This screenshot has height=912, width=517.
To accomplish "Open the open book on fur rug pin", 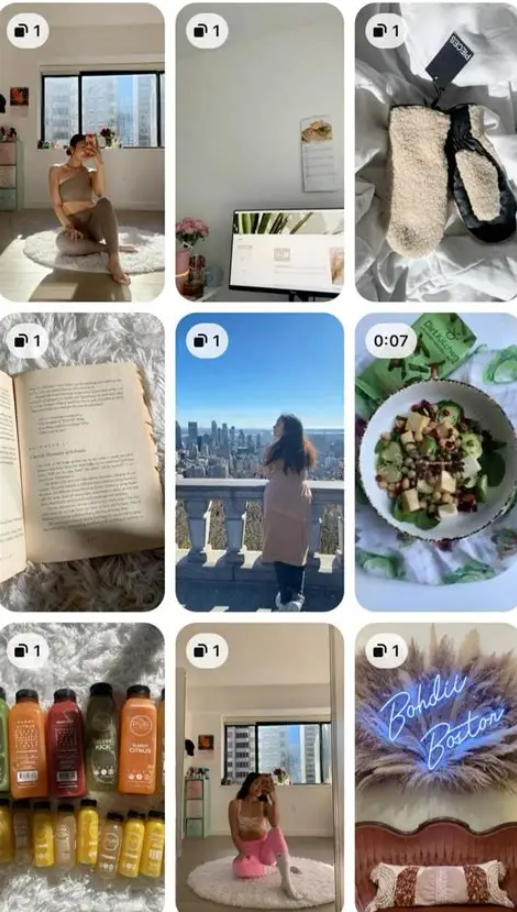I will (82, 462).
